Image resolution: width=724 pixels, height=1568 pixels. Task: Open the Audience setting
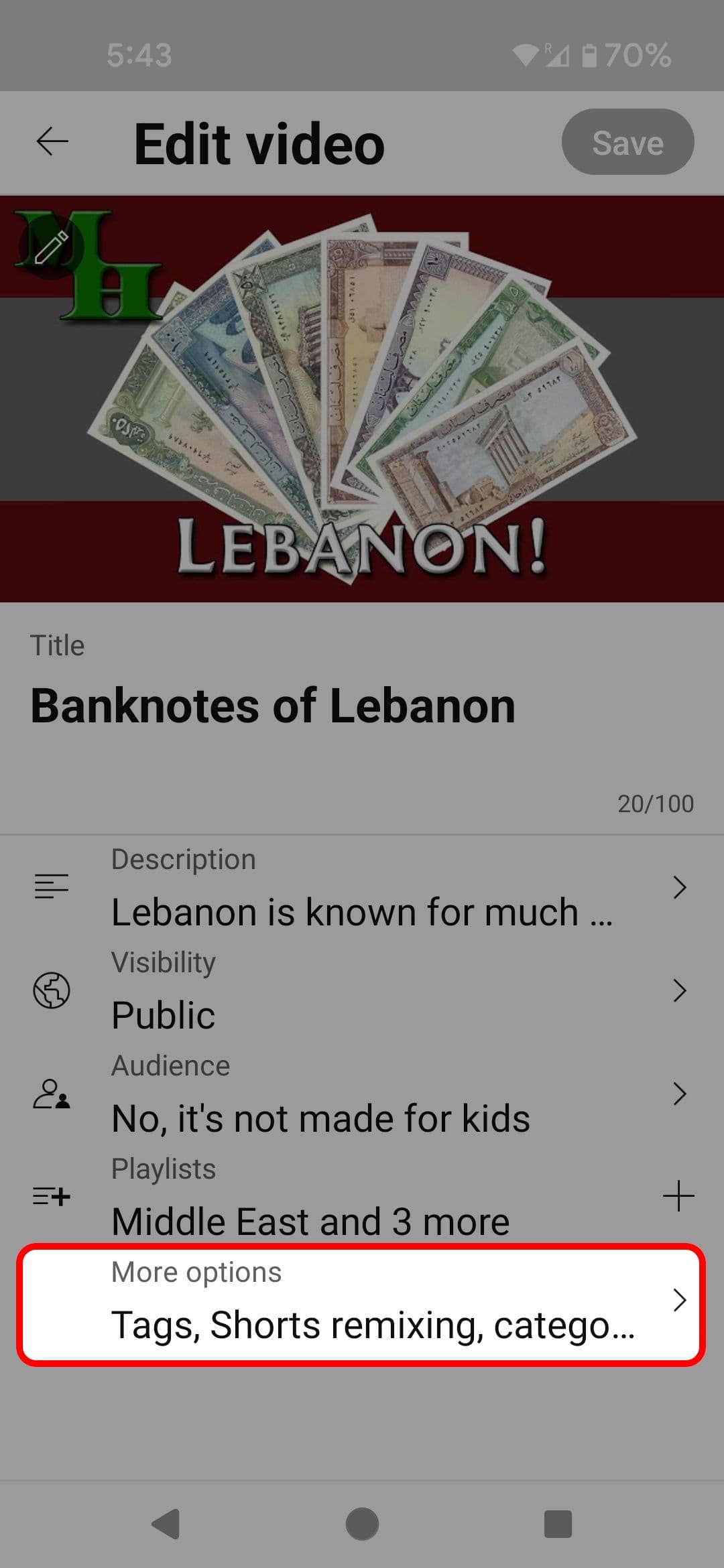(362, 1094)
